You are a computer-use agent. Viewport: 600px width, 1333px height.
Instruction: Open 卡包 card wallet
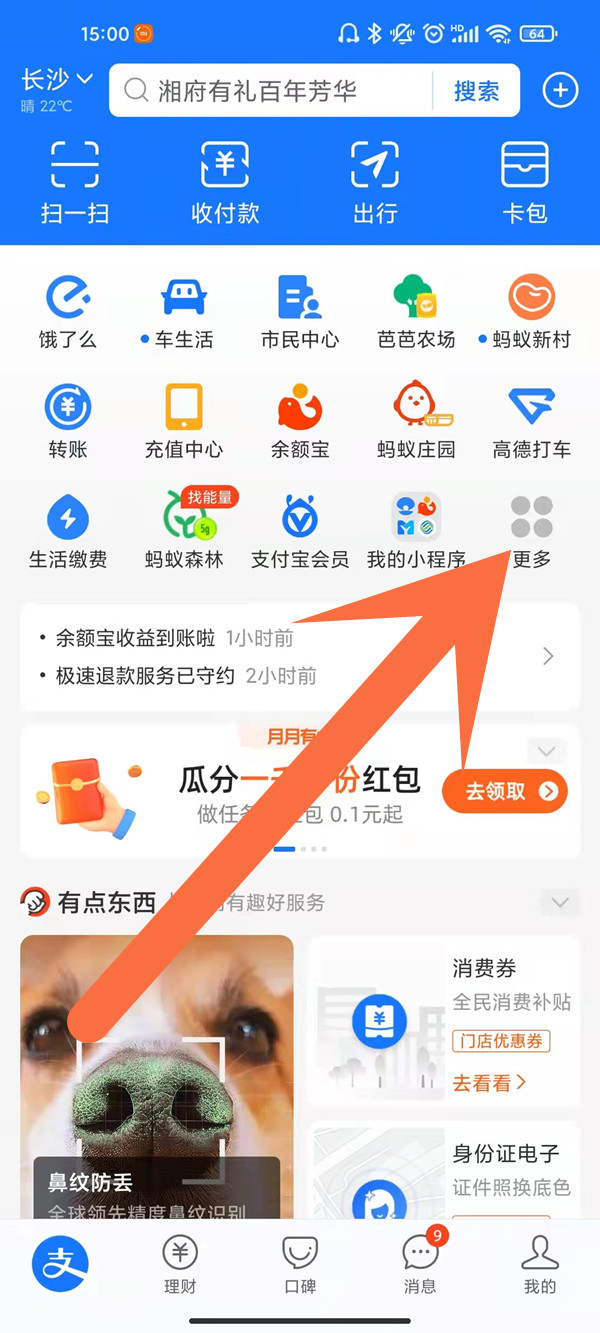click(525, 180)
